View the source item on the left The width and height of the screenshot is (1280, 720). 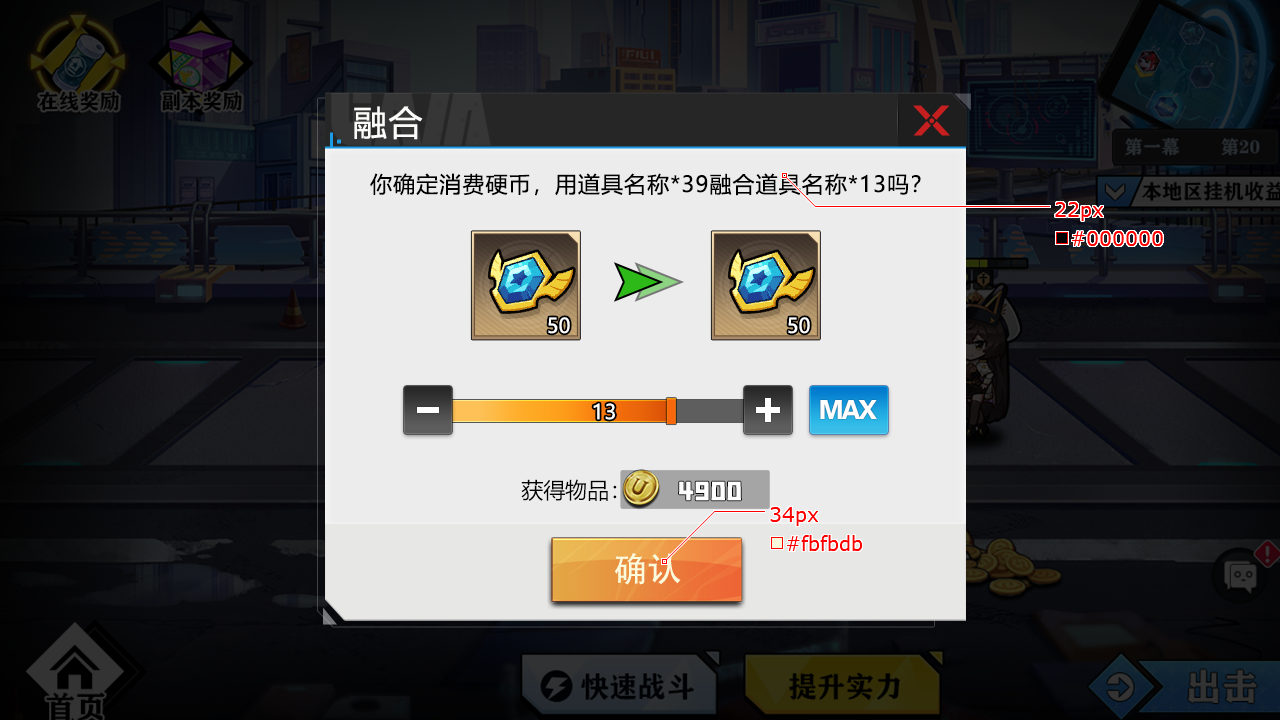(x=526, y=285)
